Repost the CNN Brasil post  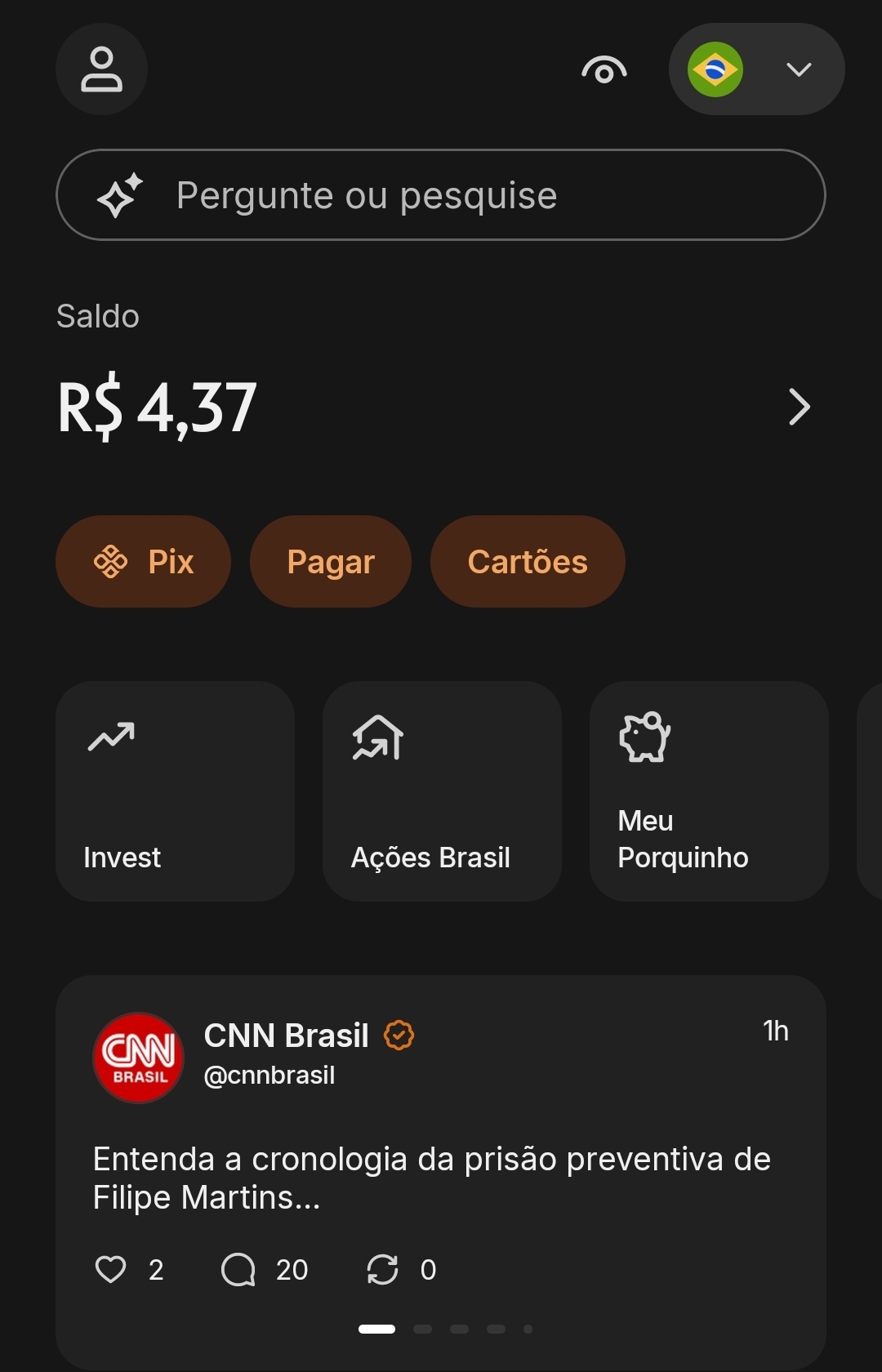(x=382, y=1269)
